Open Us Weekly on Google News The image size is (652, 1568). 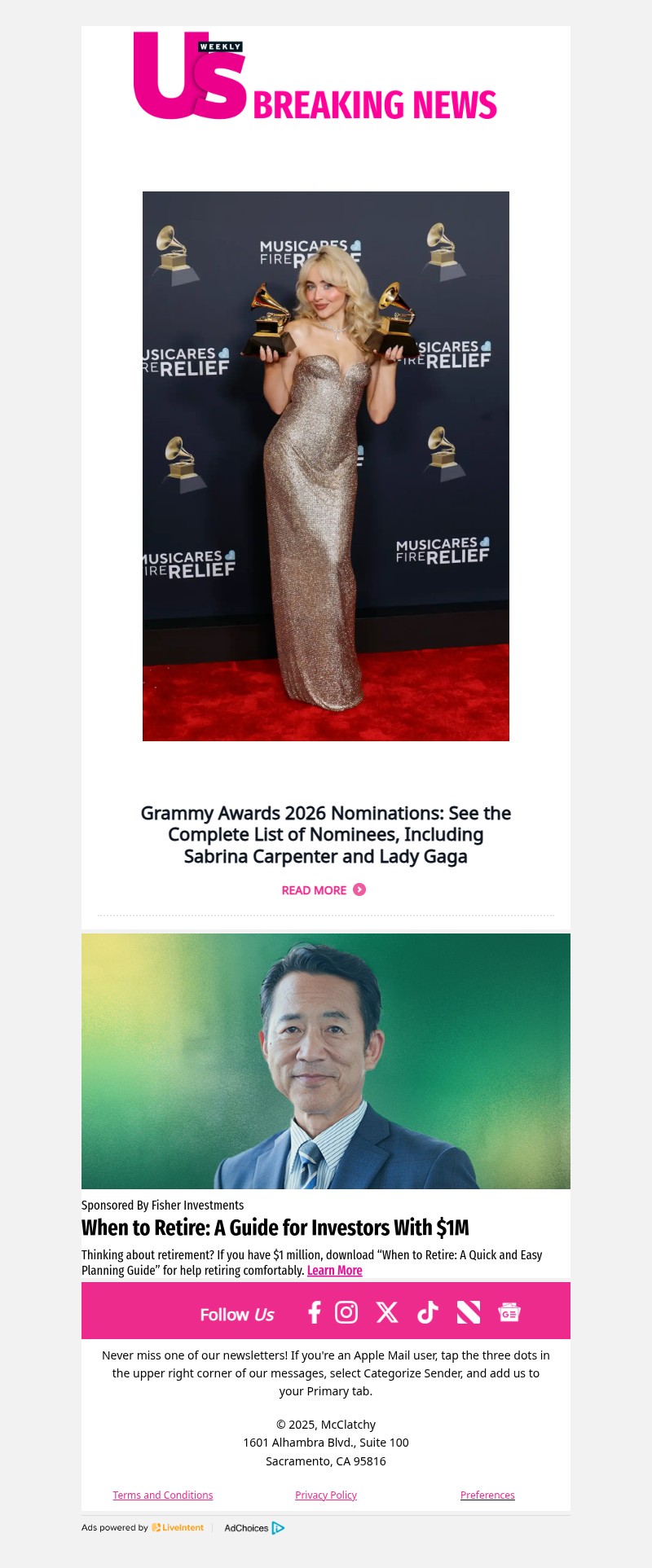tap(509, 1312)
